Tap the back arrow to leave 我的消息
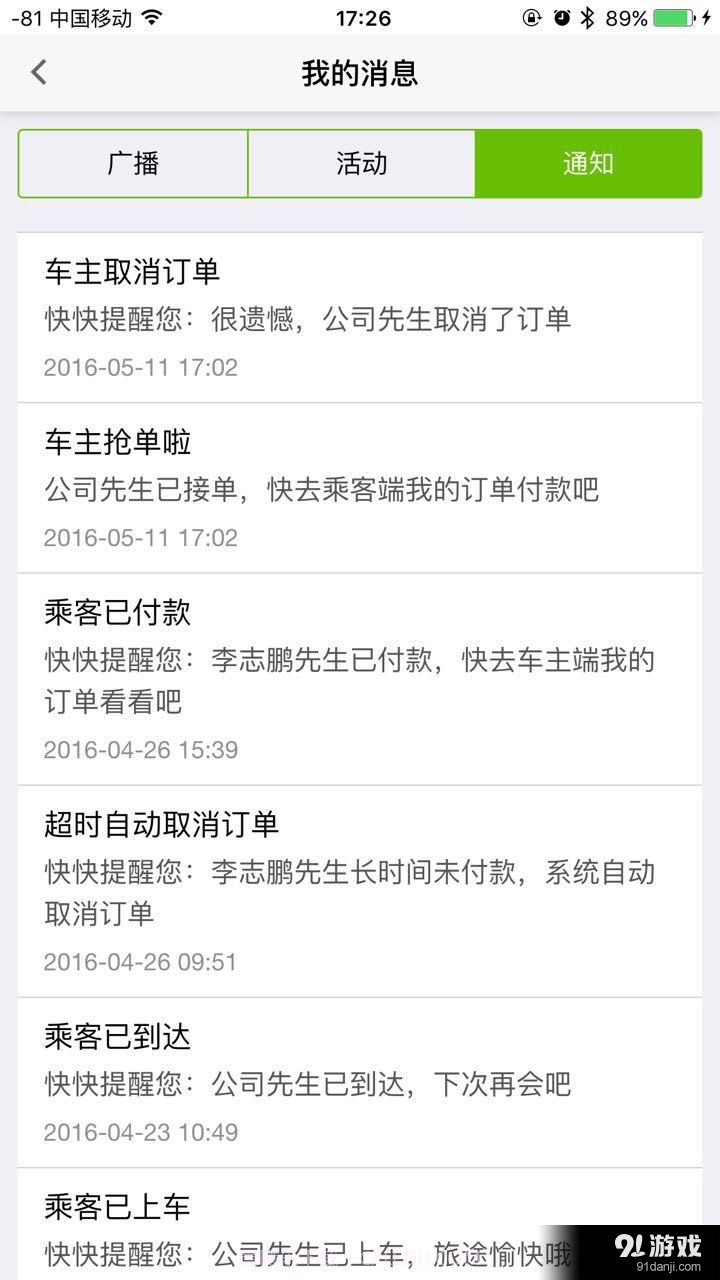The image size is (720, 1280). [x=38, y=72]
